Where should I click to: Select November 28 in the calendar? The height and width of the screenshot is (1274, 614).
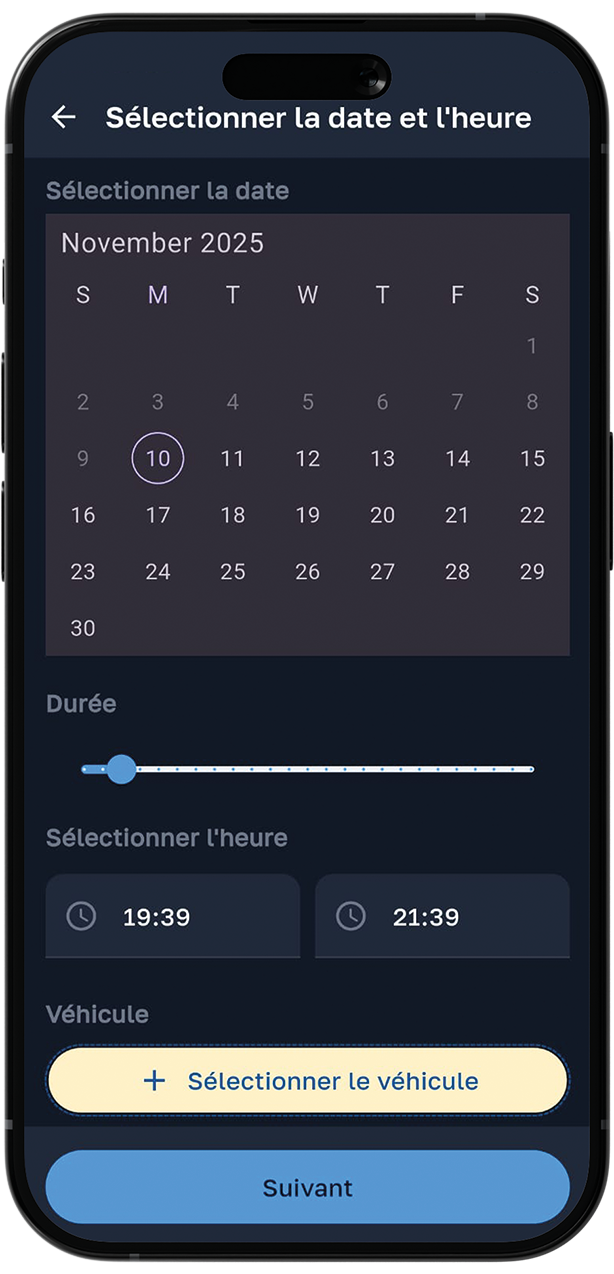click(457, 572)
